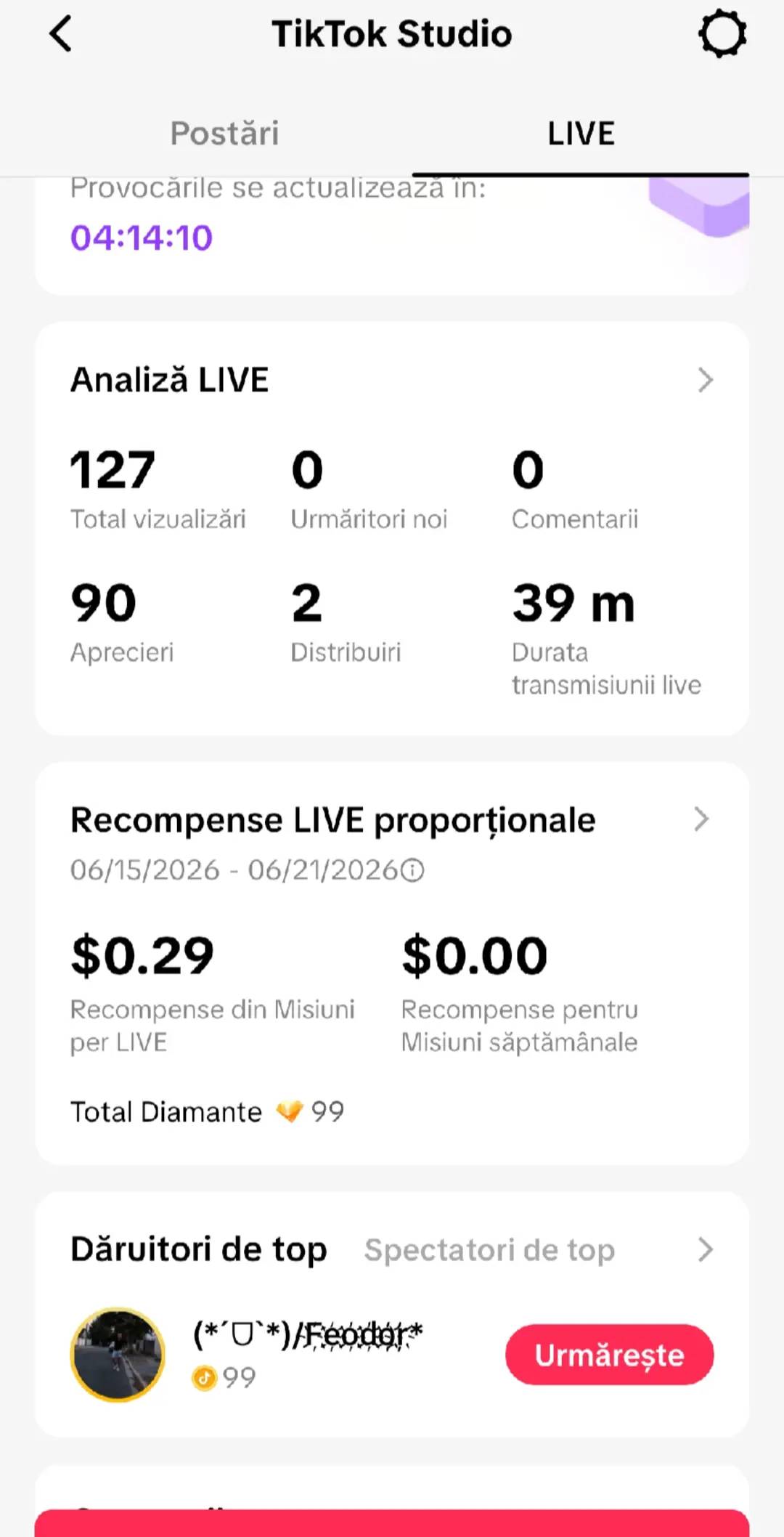Select the LIVE tab
Image resolution: width=784 pixels, height=1537 pixels.
tap(581, 134)
